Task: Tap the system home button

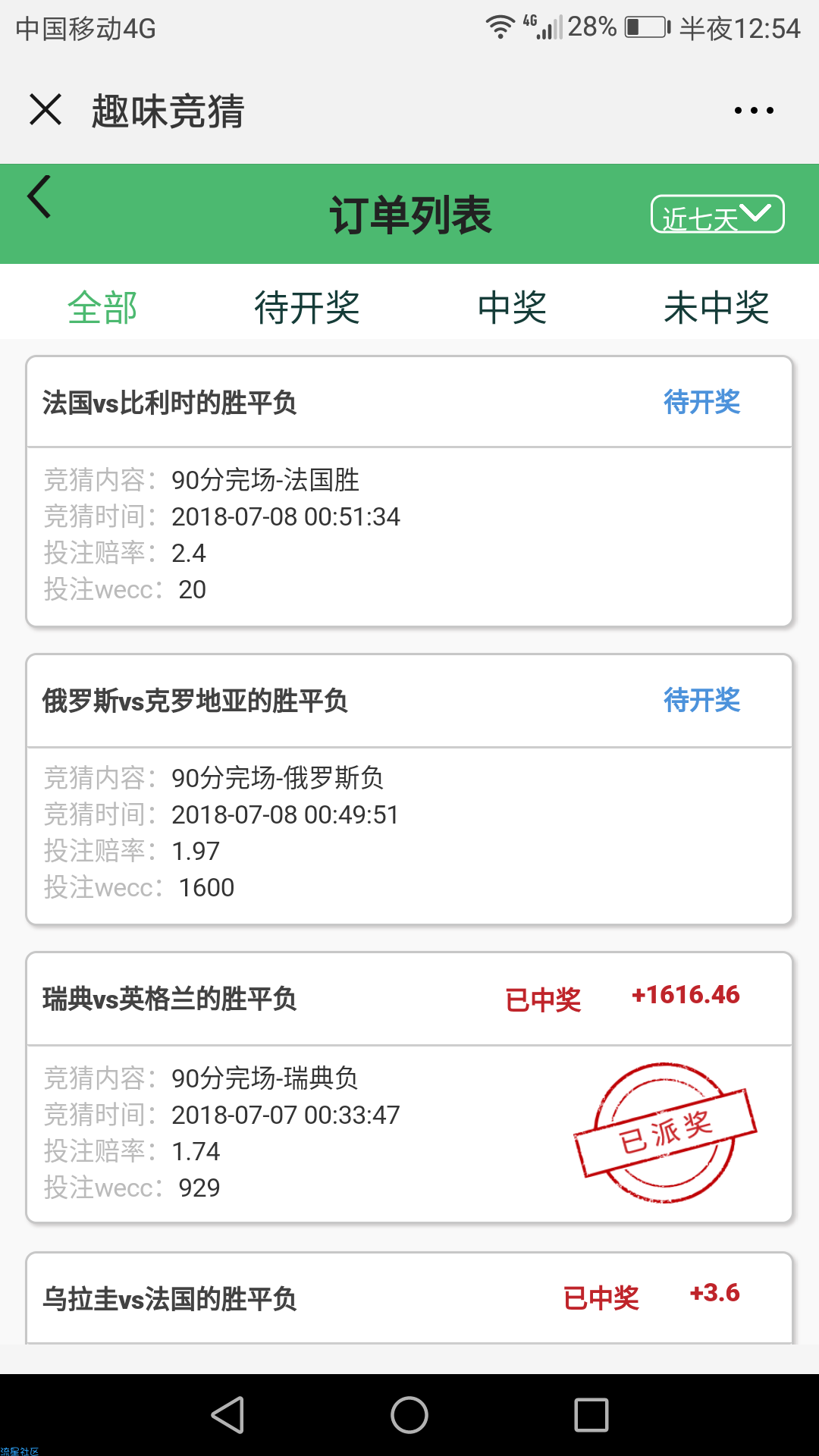Action: pos(409,1415)
